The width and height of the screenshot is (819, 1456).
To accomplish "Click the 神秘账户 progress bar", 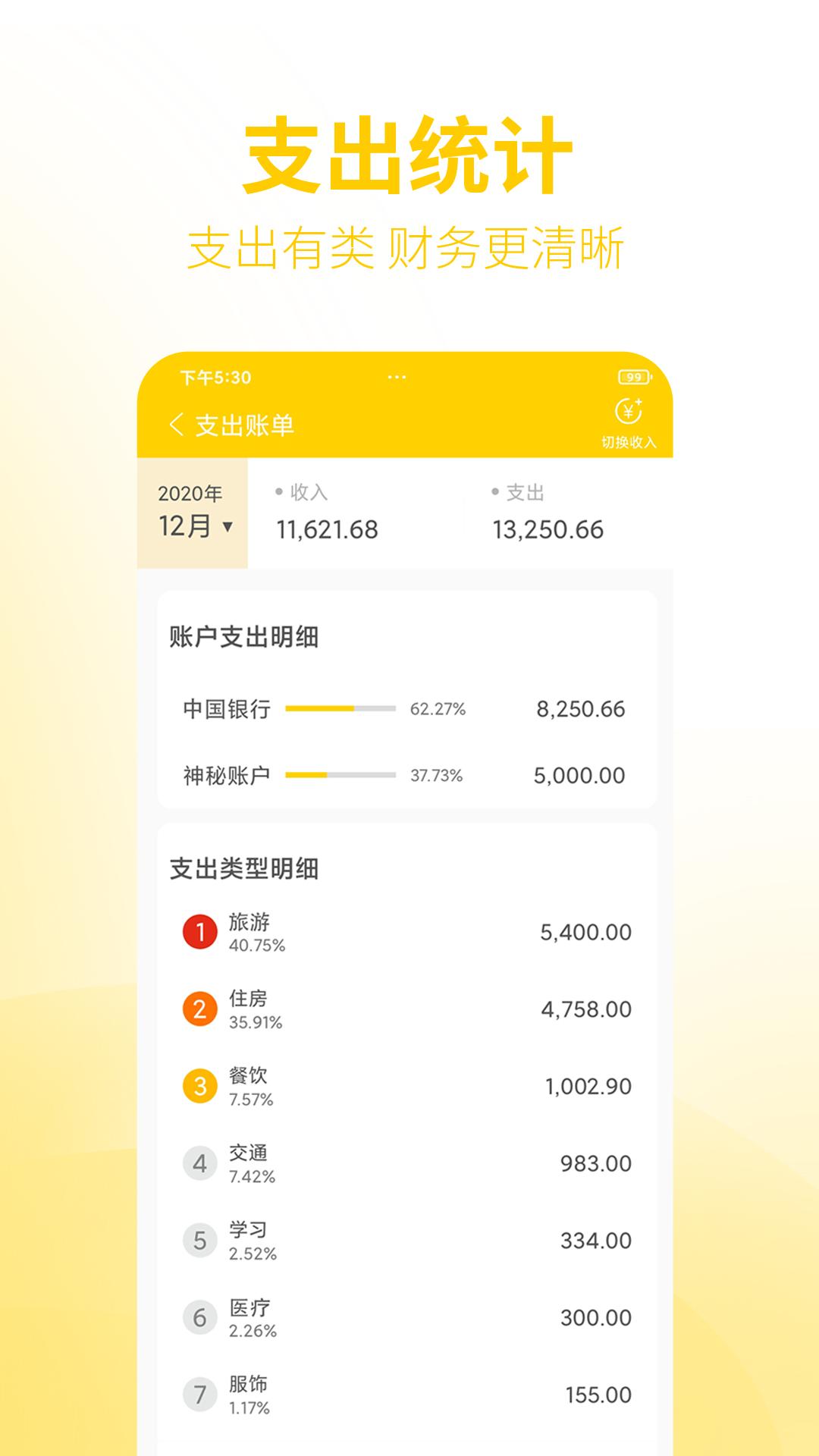I will (340, 775).
